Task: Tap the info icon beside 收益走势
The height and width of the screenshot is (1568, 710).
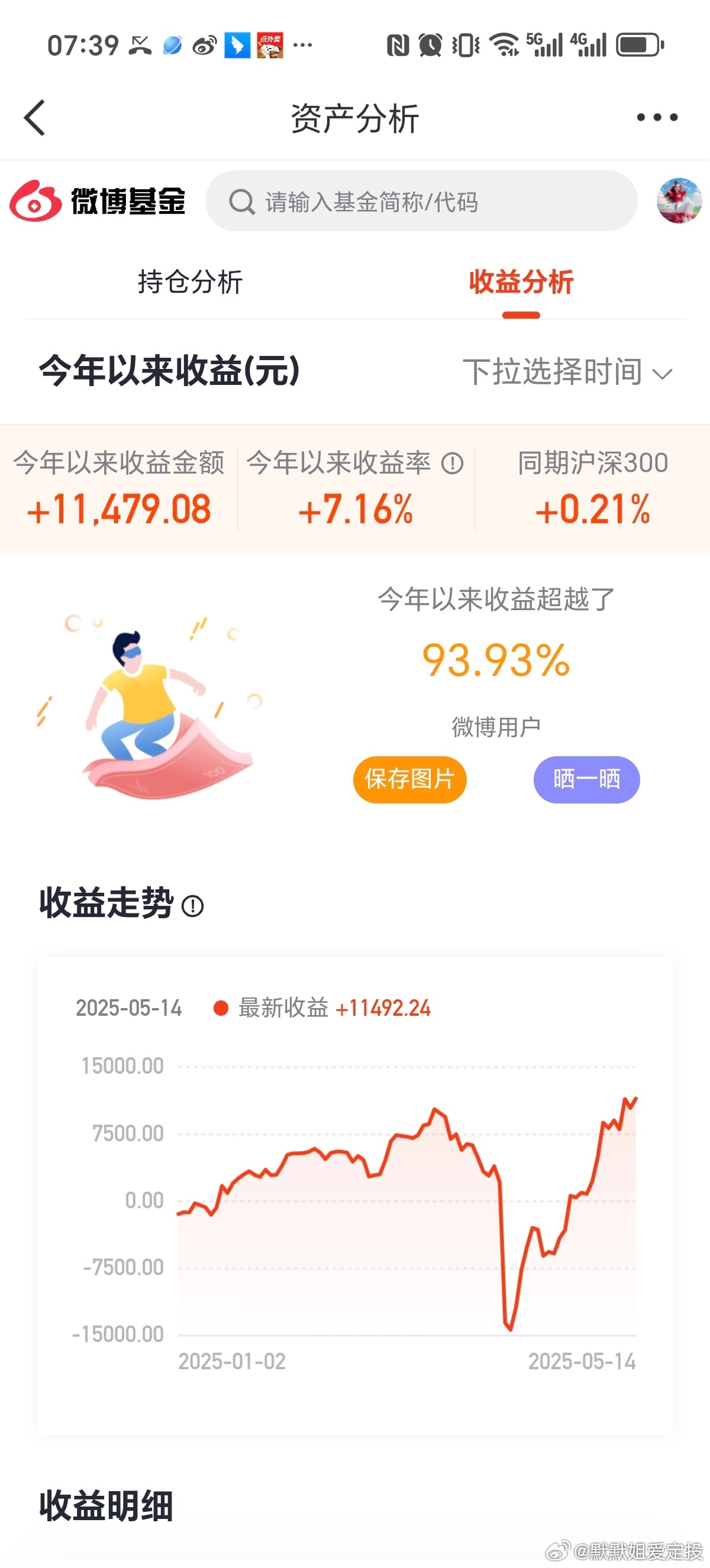Action: point(192,907)
